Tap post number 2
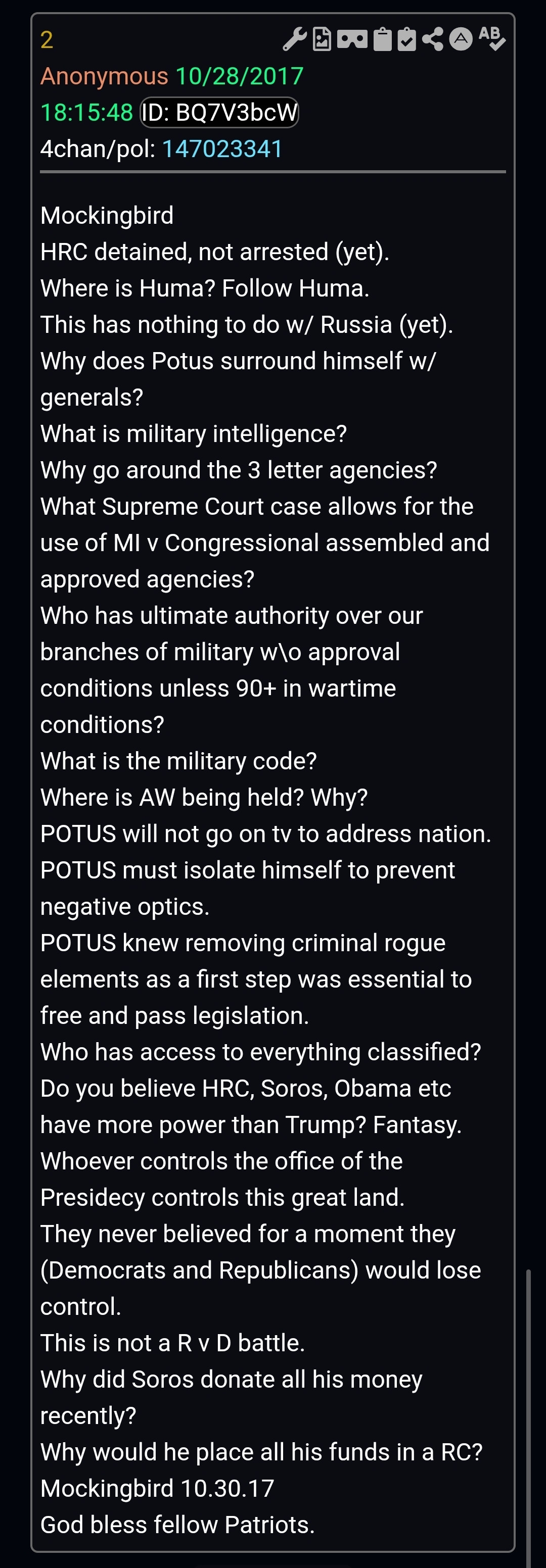This screenshot has width=546, height=1568. pyautogui.click(x=47, y=40)
